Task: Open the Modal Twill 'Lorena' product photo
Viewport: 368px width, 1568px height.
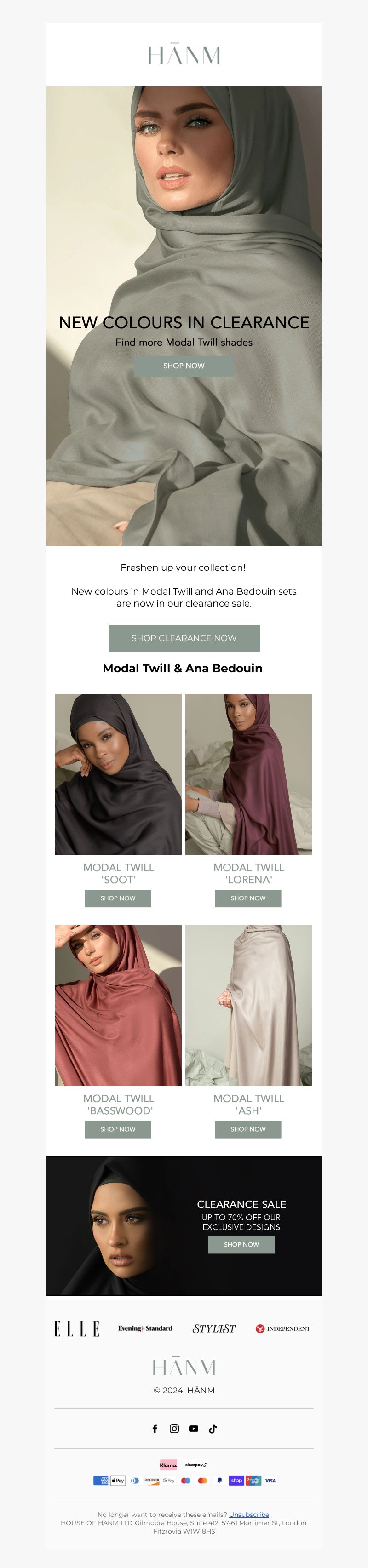Action: point(248,774)
